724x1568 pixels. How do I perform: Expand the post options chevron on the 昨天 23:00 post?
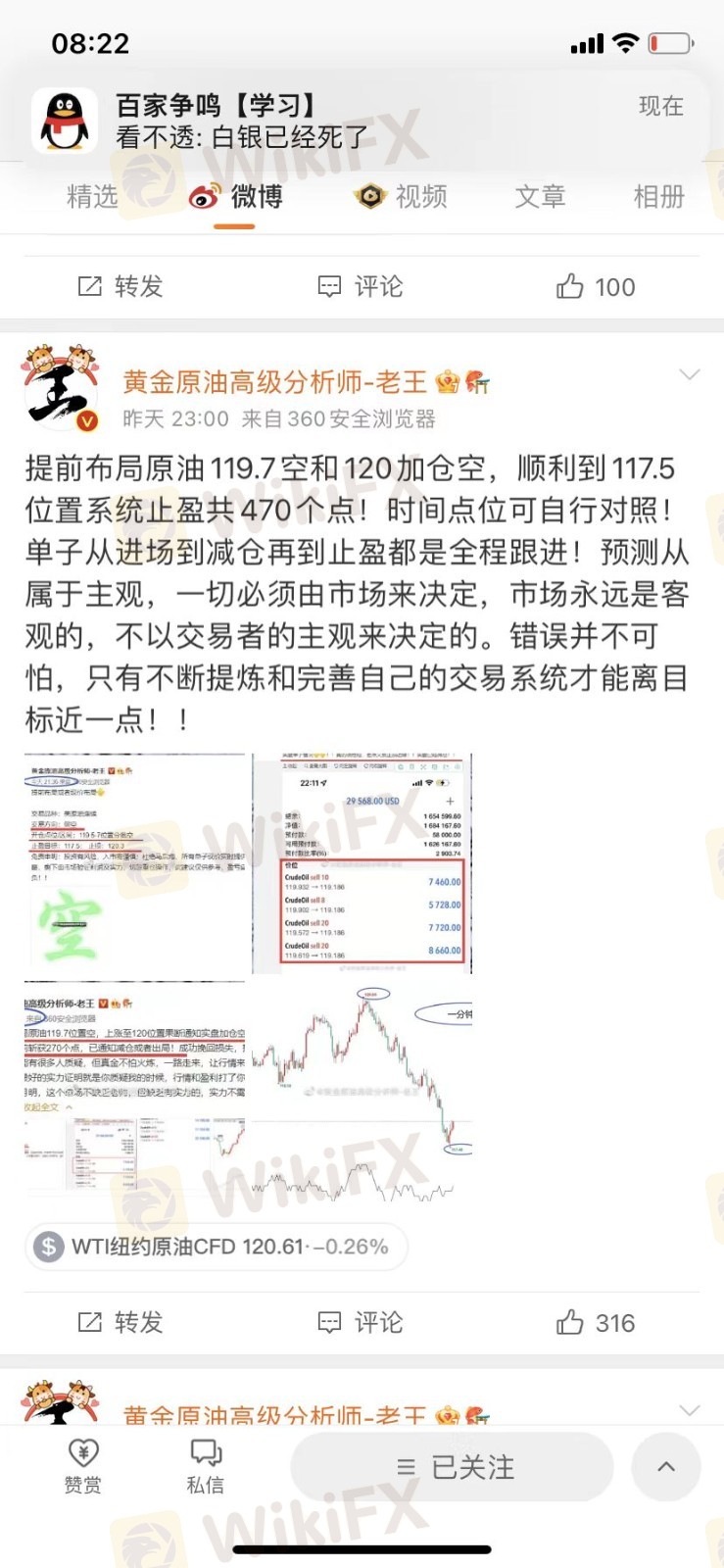tap(690, 375)
